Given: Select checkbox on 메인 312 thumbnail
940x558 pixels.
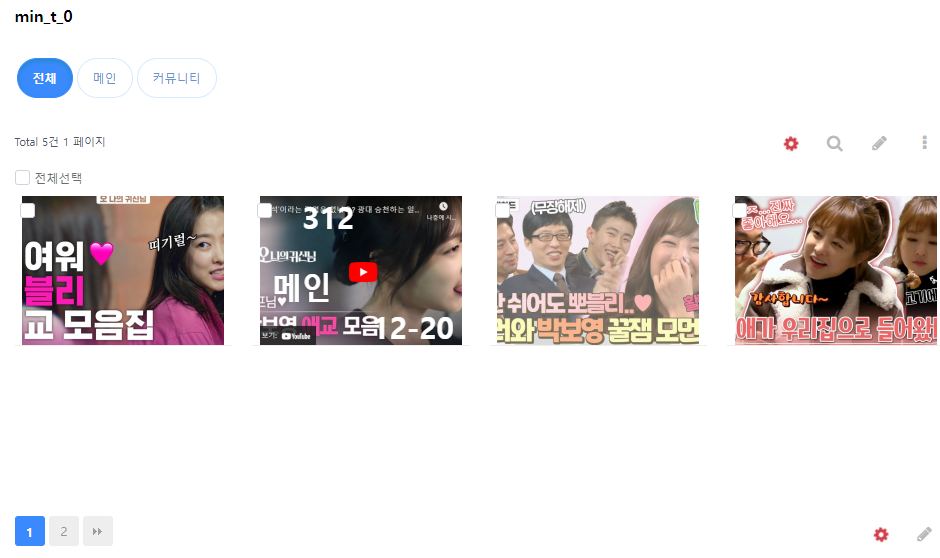Looking at the screenshot, I should (265, 210).
